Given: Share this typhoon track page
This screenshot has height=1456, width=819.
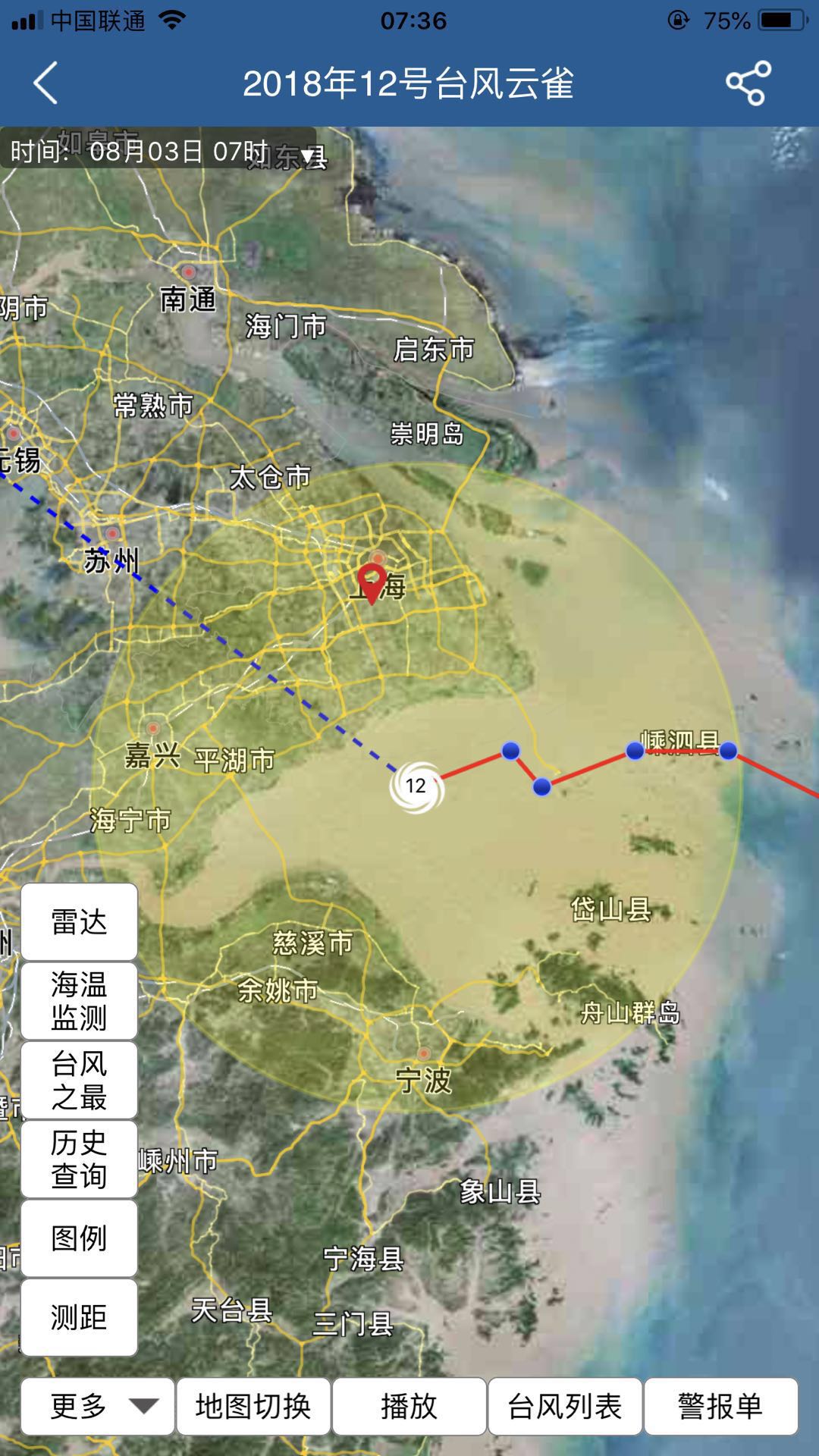Looking at the screenshot, I should 748,83.
